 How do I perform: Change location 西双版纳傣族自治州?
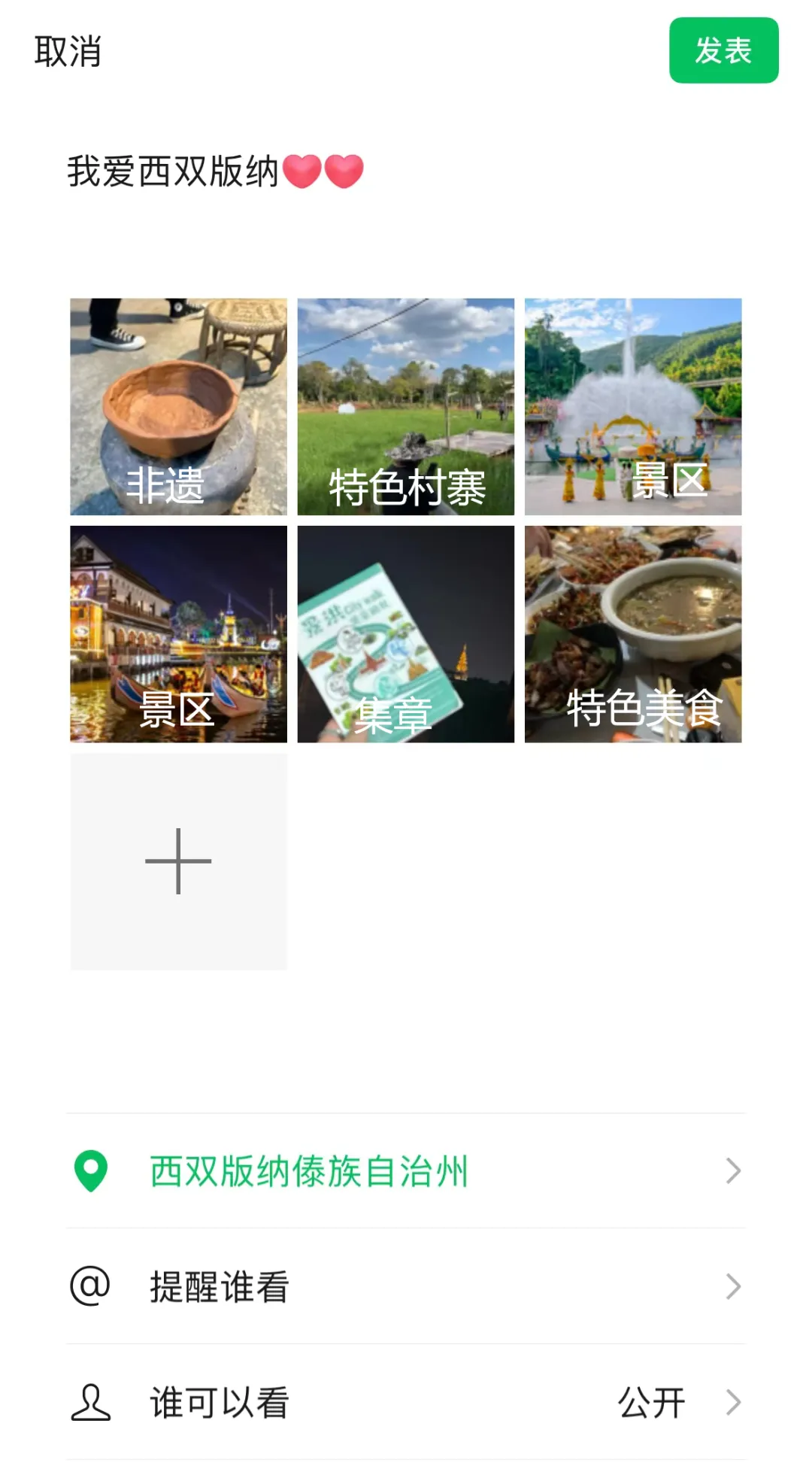(x=406, y=1170)
